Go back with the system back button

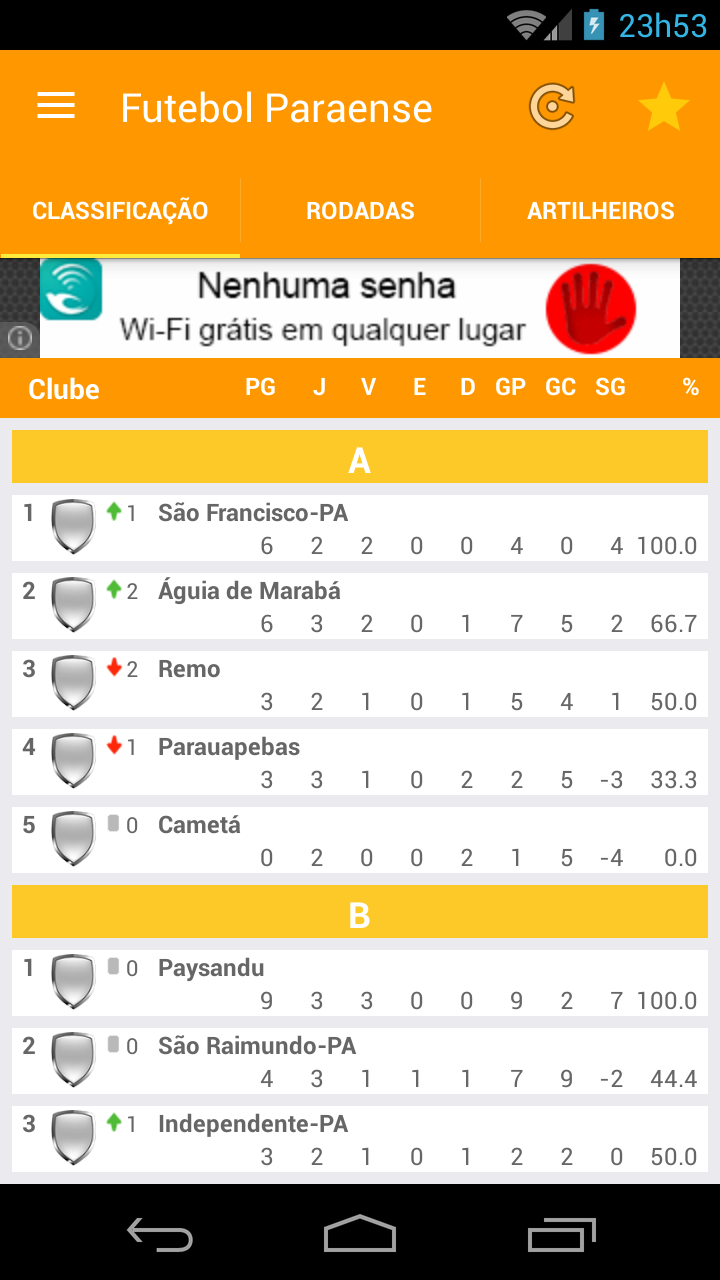tap(160, 1234)
